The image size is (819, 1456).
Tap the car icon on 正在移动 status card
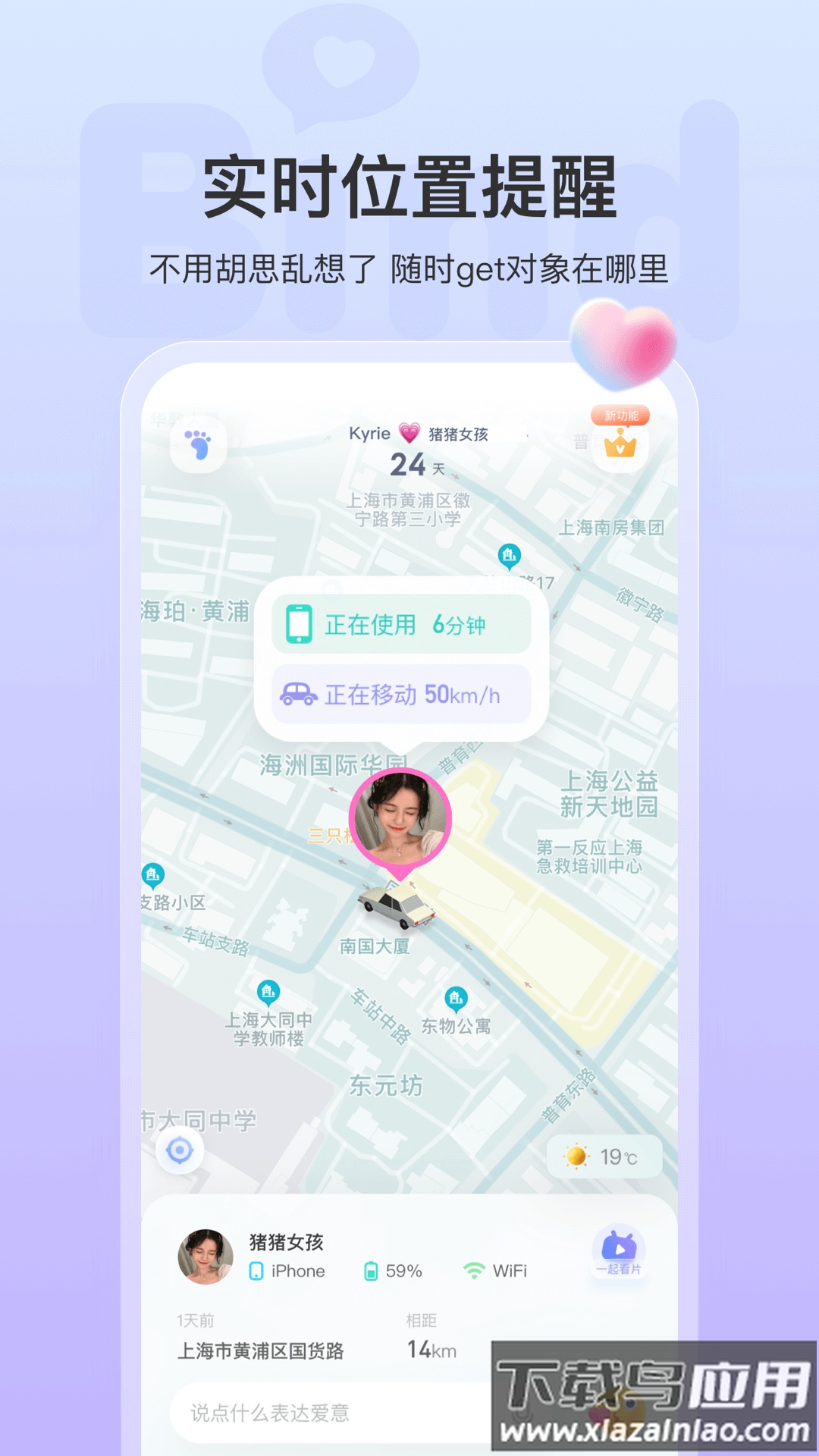[302, 694]
